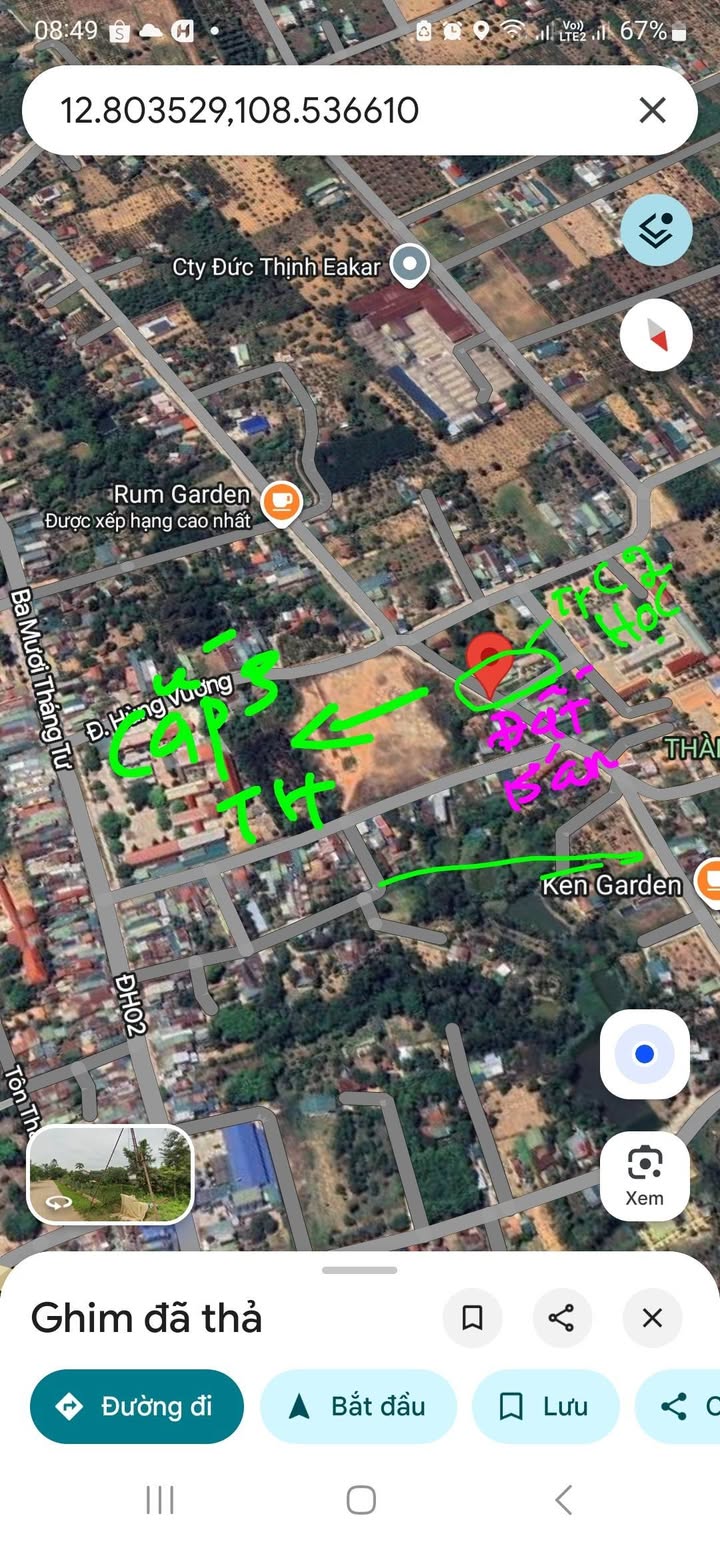The image size is (720, 1544).
Task: Save the dropped pin with bookmark icon
Action: pyautogui.click(x=472, y=1318)
